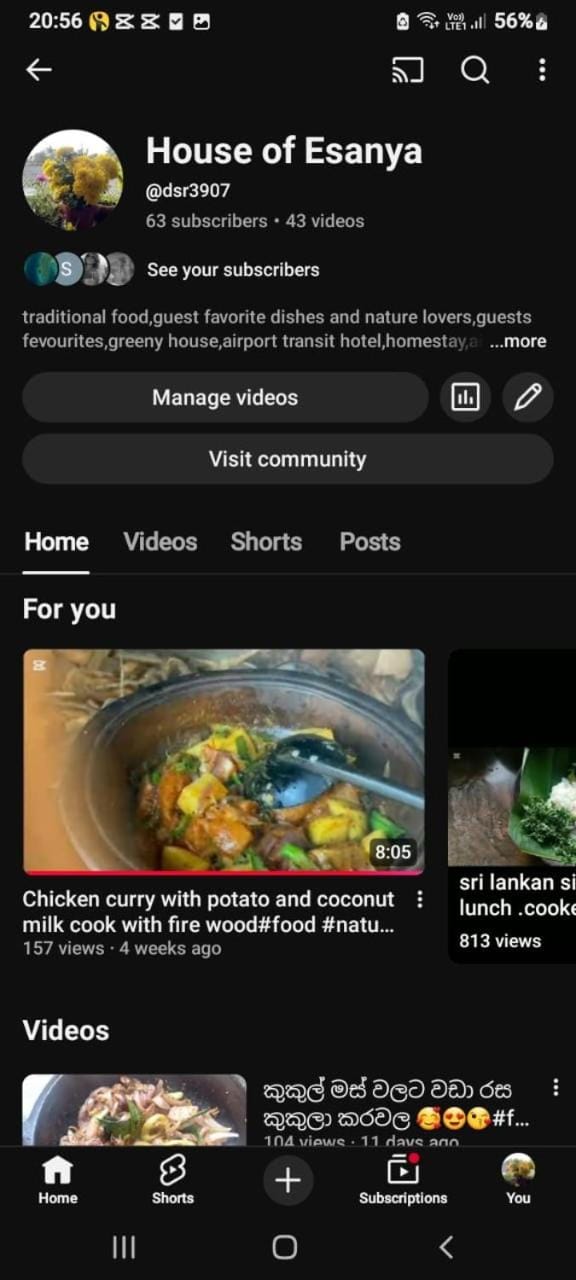Play the Chicken curry with potato video
The image size is (576, 1280).
pos(224,762)
